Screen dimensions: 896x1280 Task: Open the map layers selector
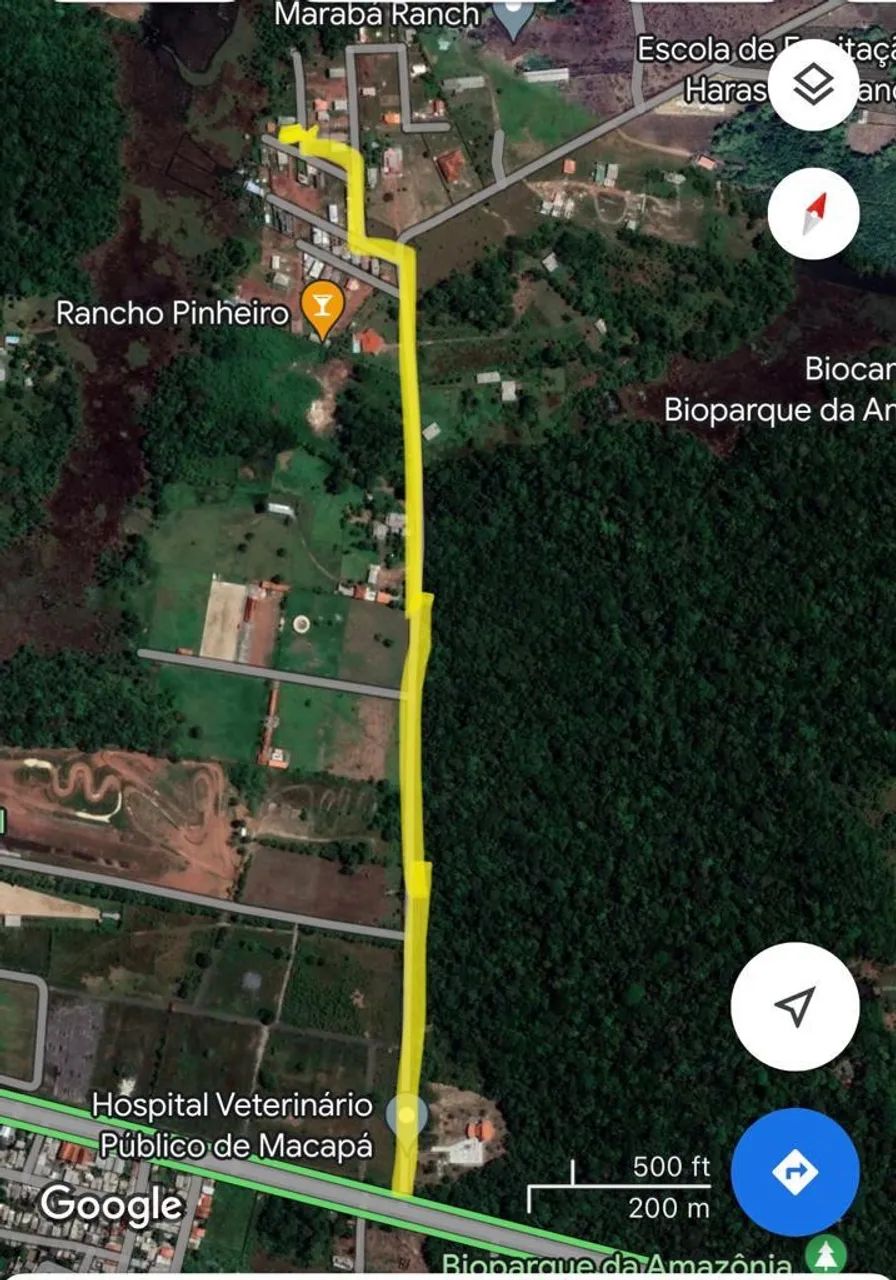point(815,85)
